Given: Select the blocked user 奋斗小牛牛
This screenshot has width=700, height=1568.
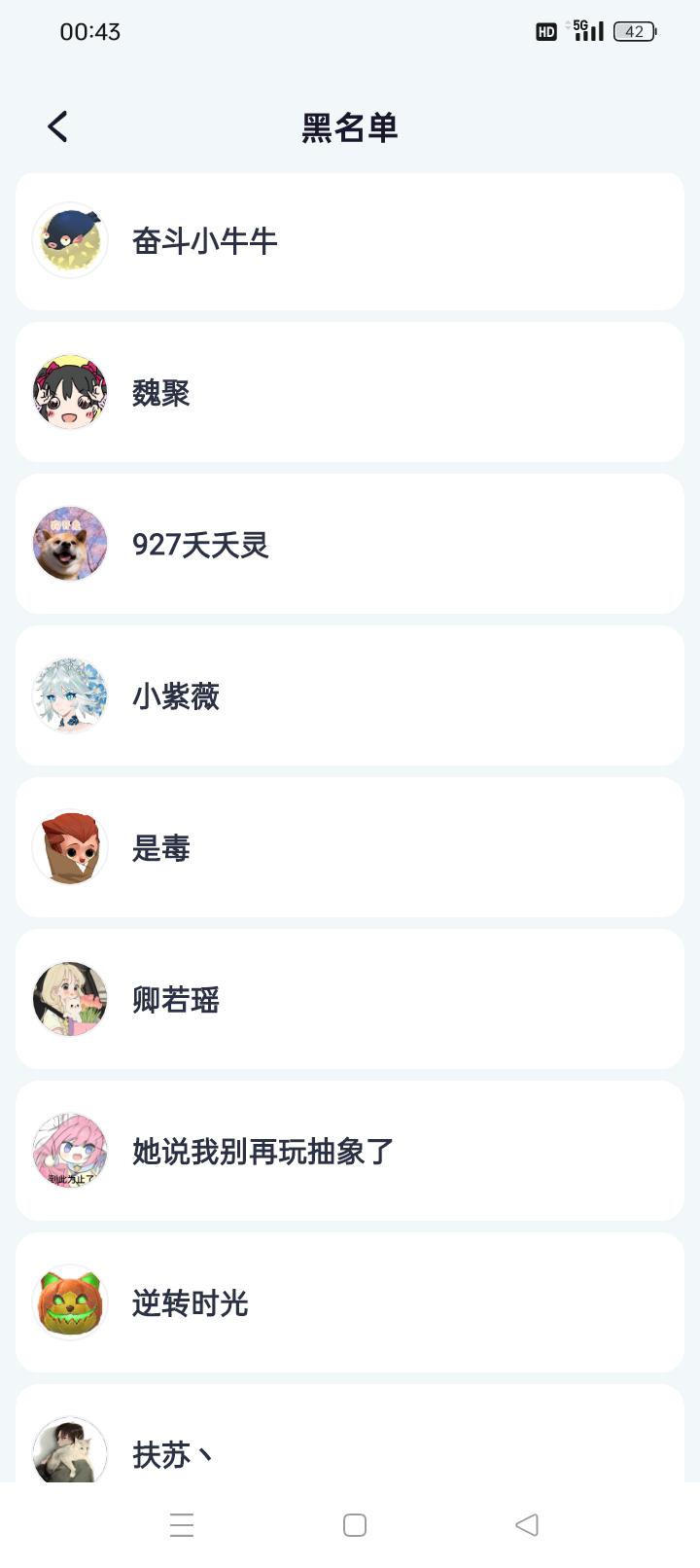Looking at the screenshot, I should (x=350, y=240).
